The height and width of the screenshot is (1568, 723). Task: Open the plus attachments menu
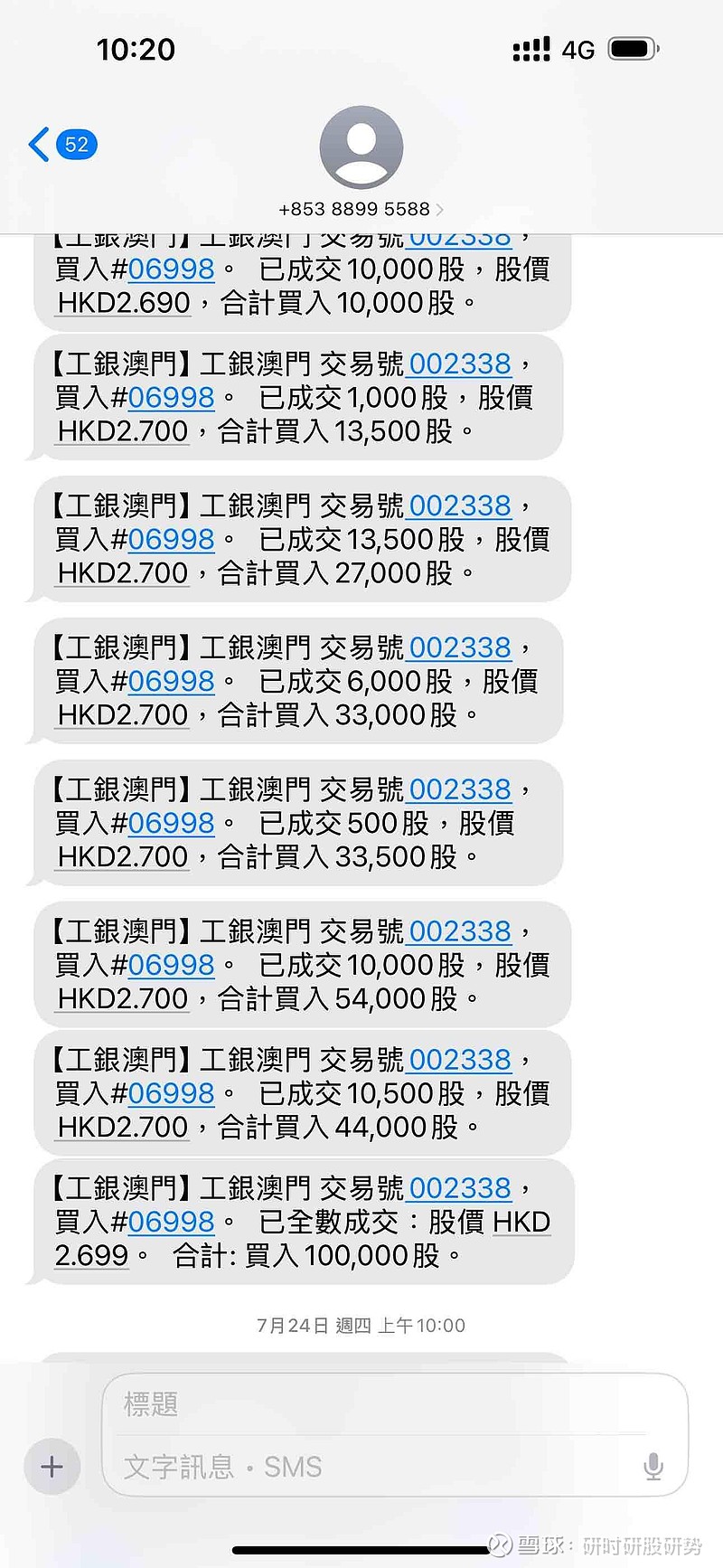point(52,1466)
